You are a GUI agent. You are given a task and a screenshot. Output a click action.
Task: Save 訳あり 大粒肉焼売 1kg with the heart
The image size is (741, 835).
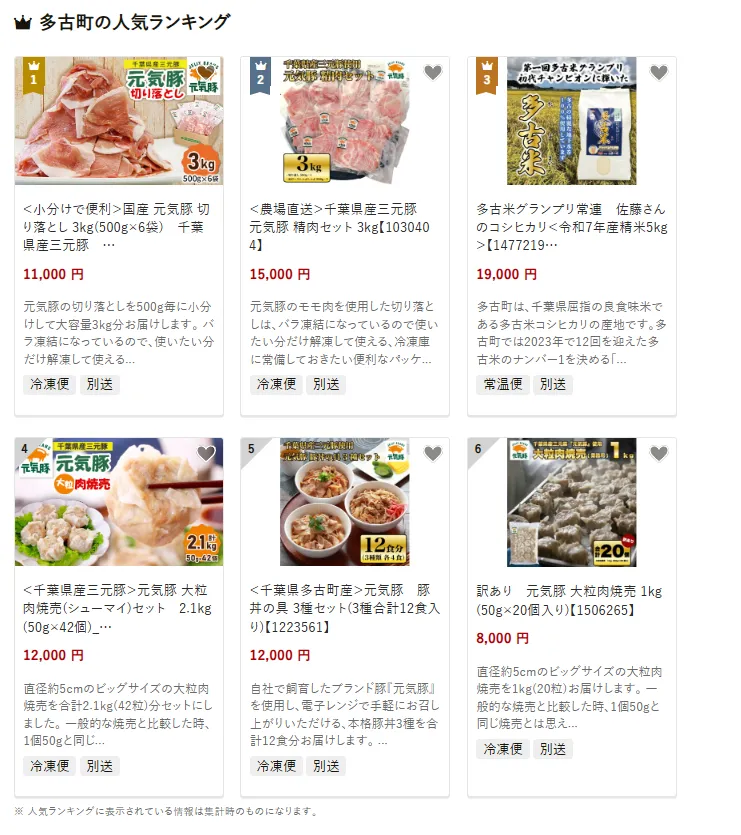pyautogui.click(x=658, y=454)
